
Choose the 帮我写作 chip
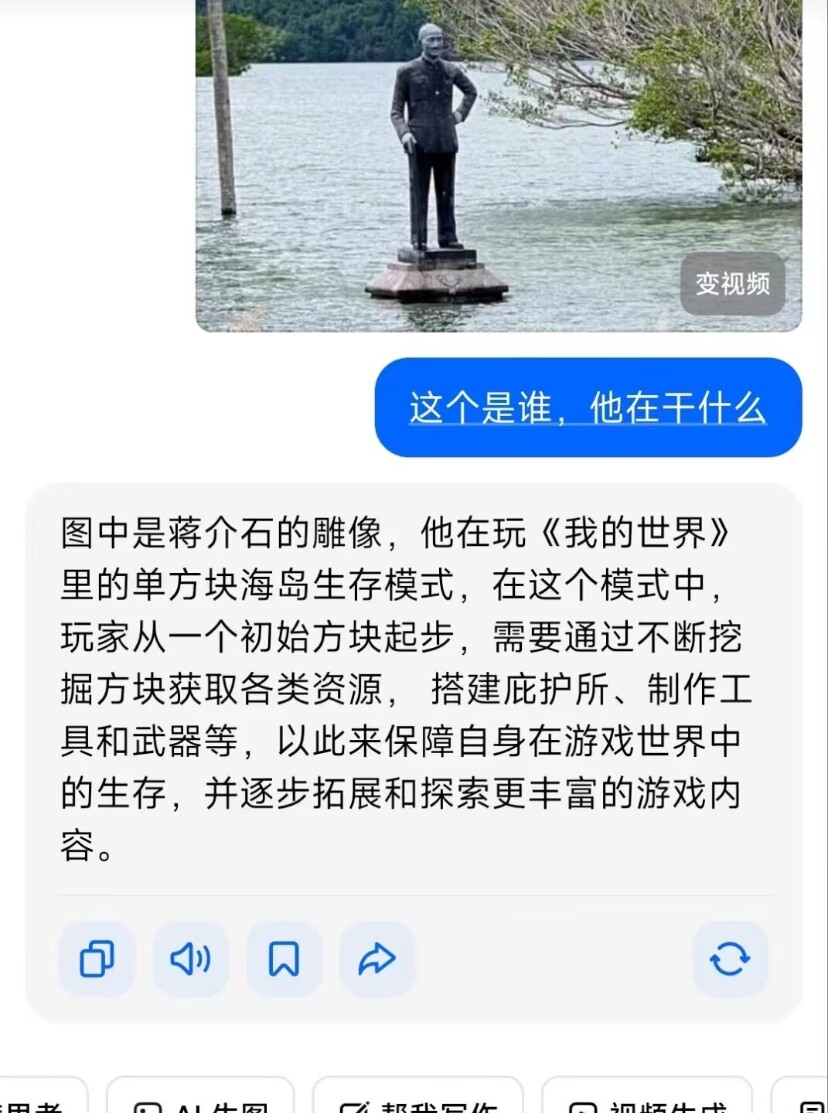click(x=418, y=1100)
